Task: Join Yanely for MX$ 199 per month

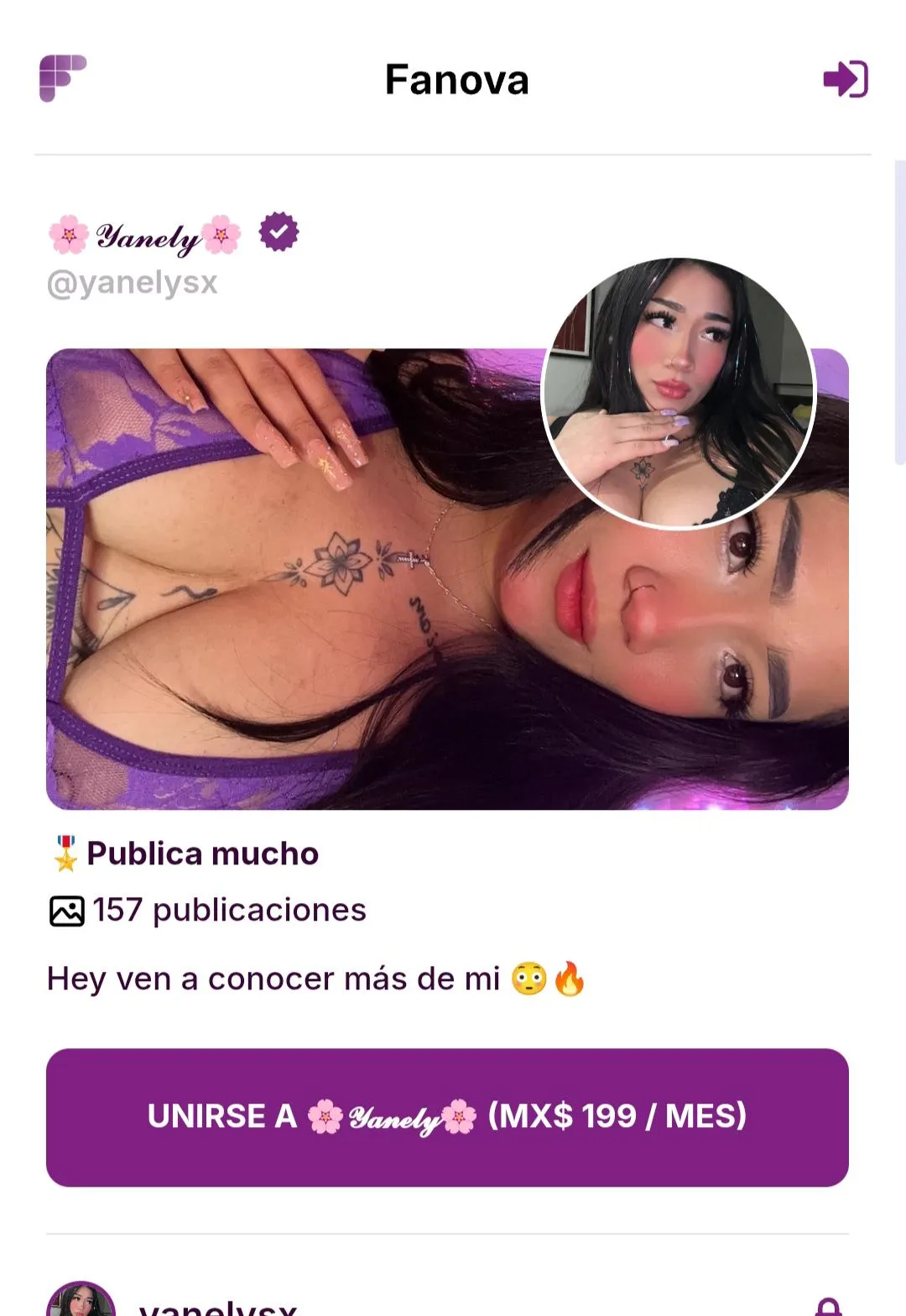Action: tap(447, 1117)
